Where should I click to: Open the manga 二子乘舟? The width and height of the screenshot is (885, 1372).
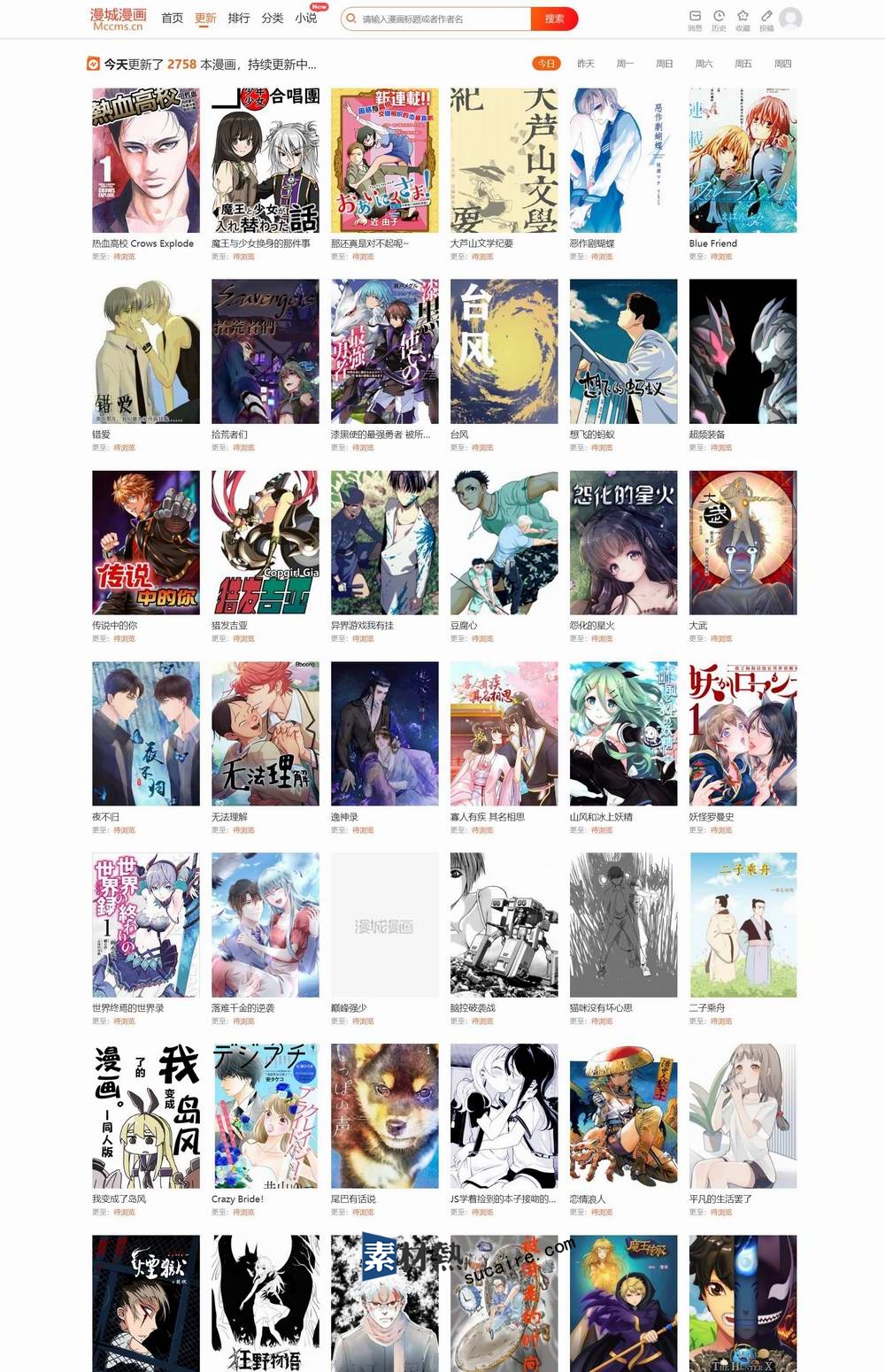pyautogui.click(x=743, y=925)
